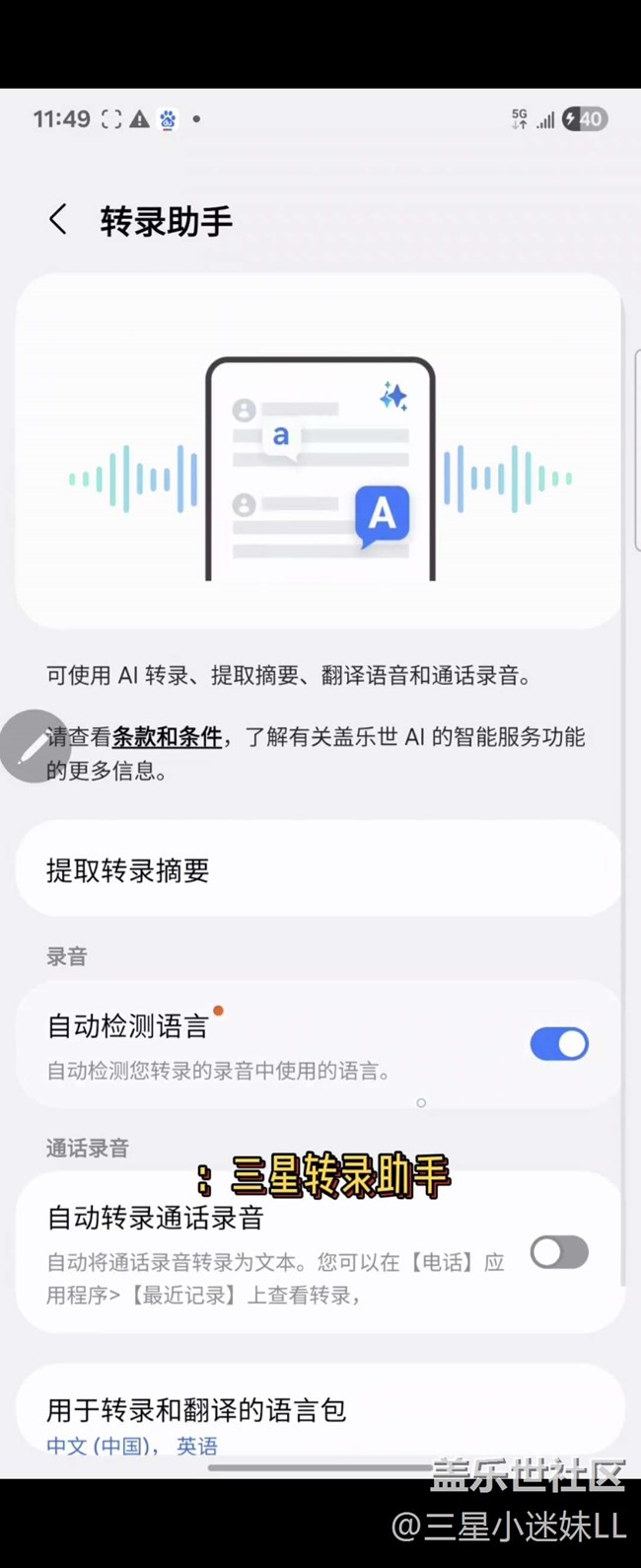Tap the floating pencil edit button
The width and height of the screenshot is (641, 1568).
click(34, 746)
